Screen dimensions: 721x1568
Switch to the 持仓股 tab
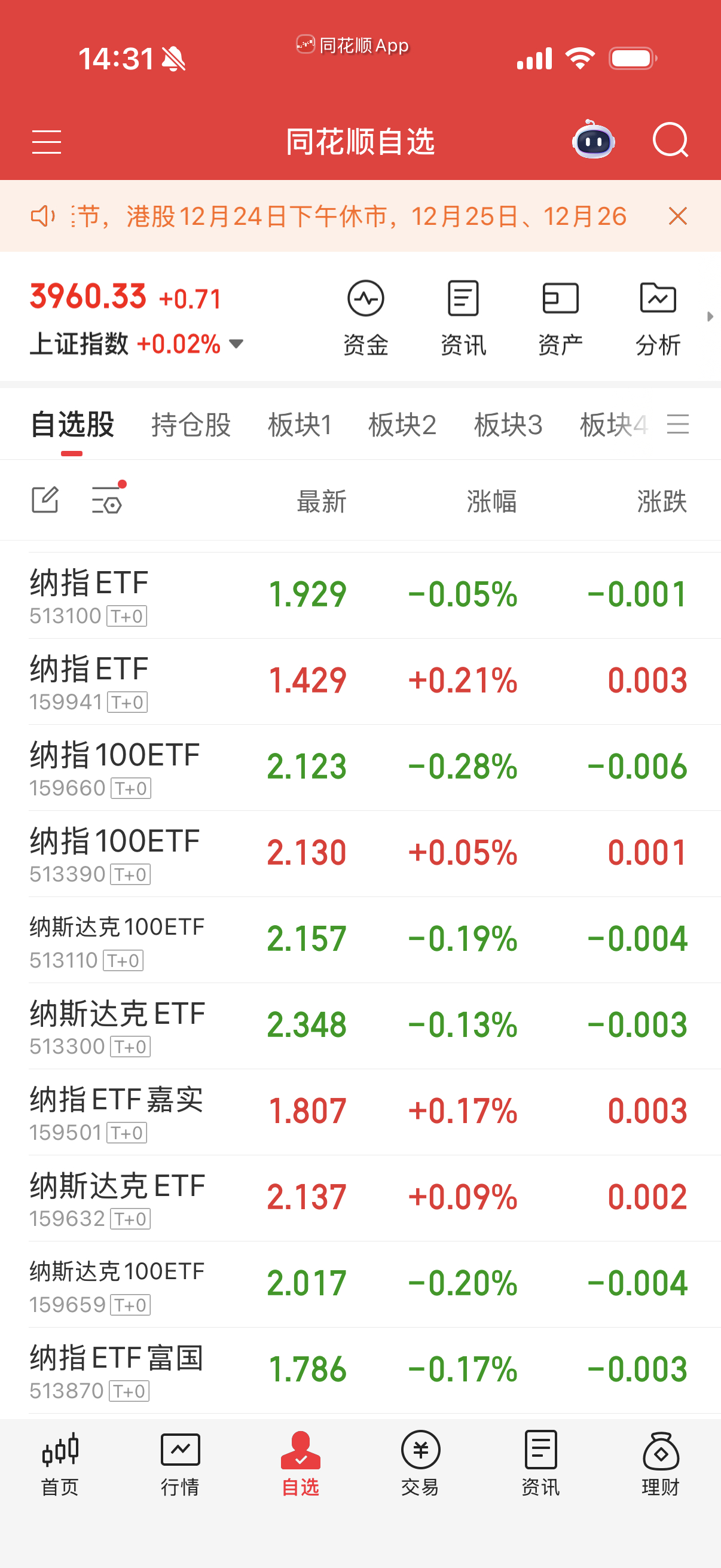191,425
